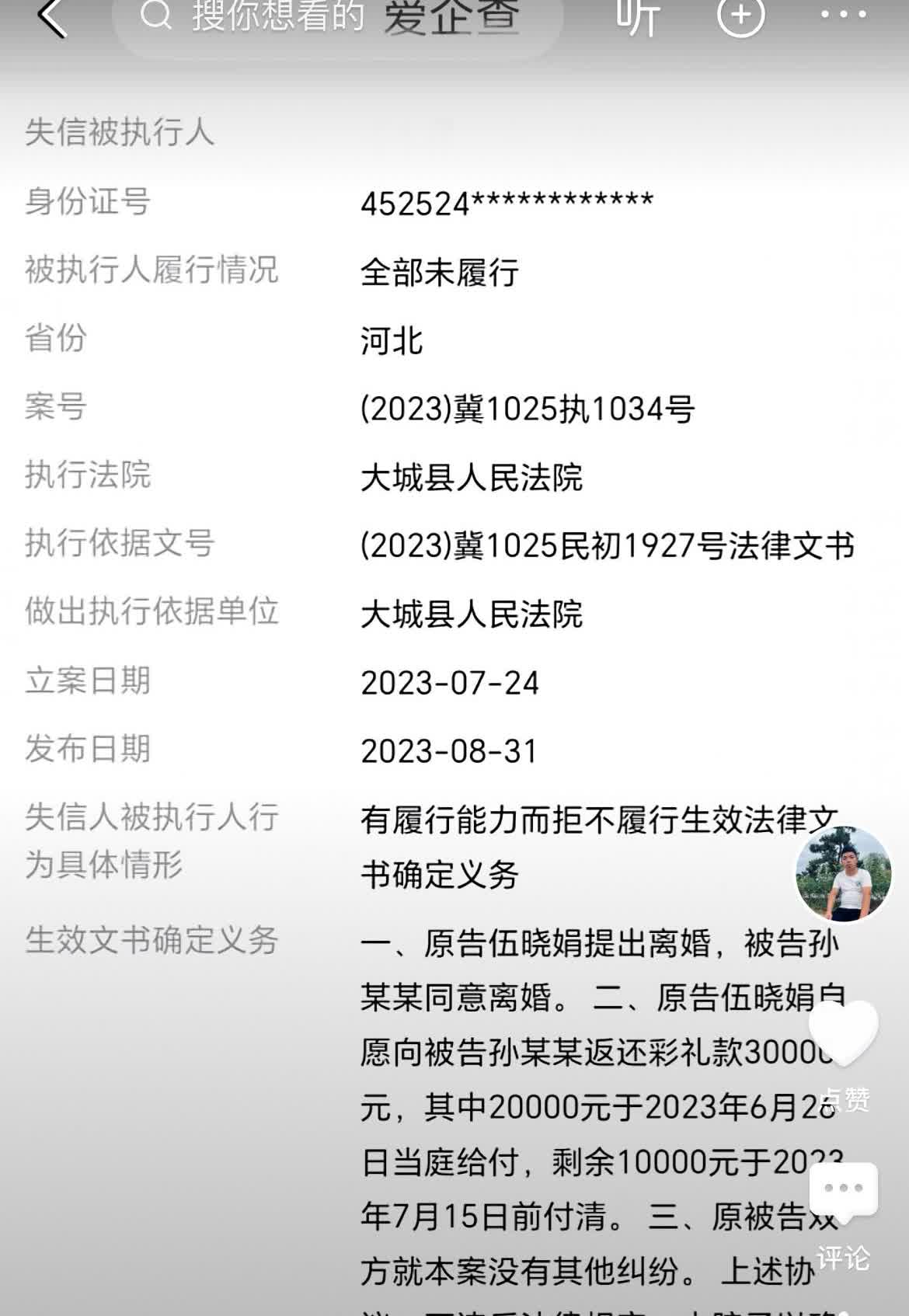Open the 评论 comments bubble

coord(844,1192)
